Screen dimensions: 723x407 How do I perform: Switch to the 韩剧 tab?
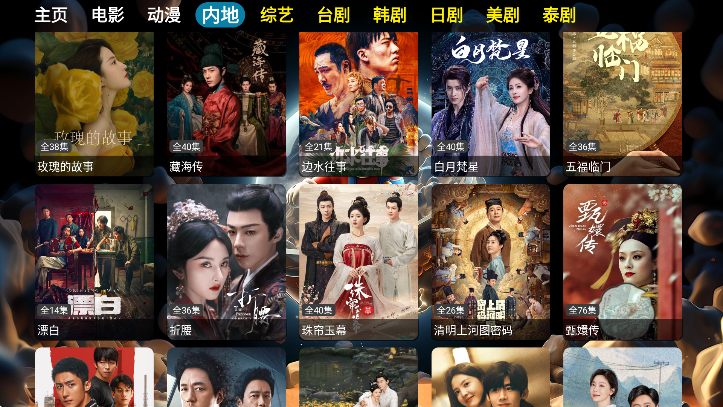pyautogui.click(x=389, y=15)
